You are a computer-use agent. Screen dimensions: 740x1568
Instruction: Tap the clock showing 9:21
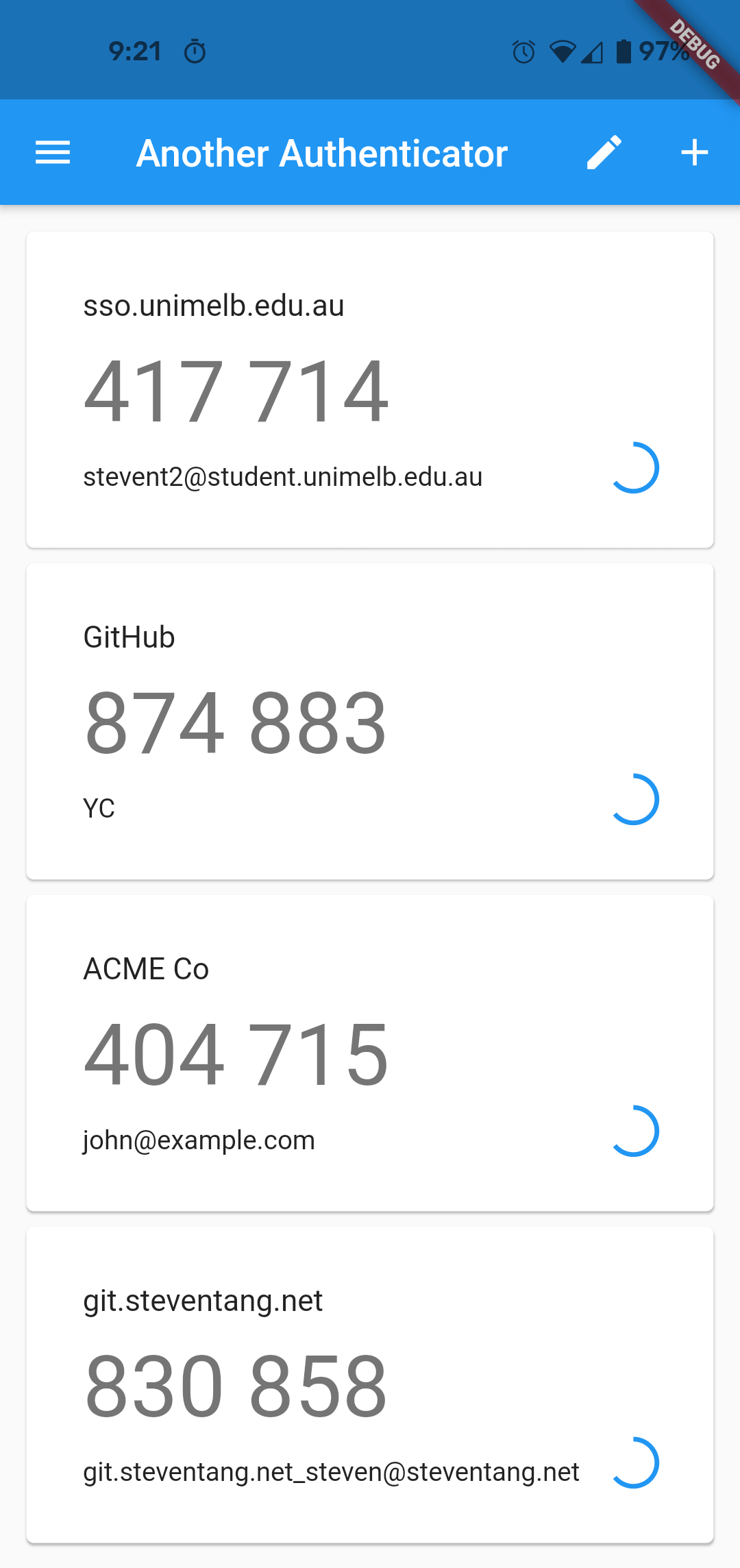click(135, 51)
